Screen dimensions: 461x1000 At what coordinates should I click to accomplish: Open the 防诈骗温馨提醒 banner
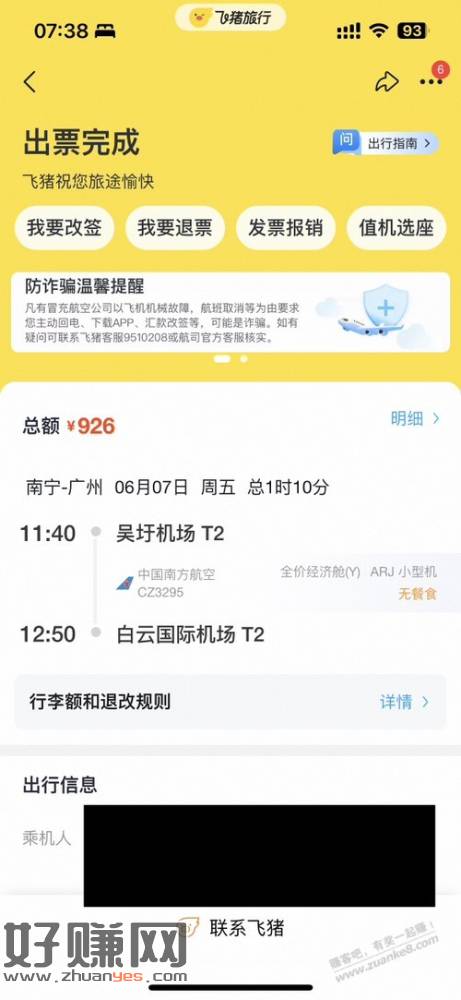230,312
